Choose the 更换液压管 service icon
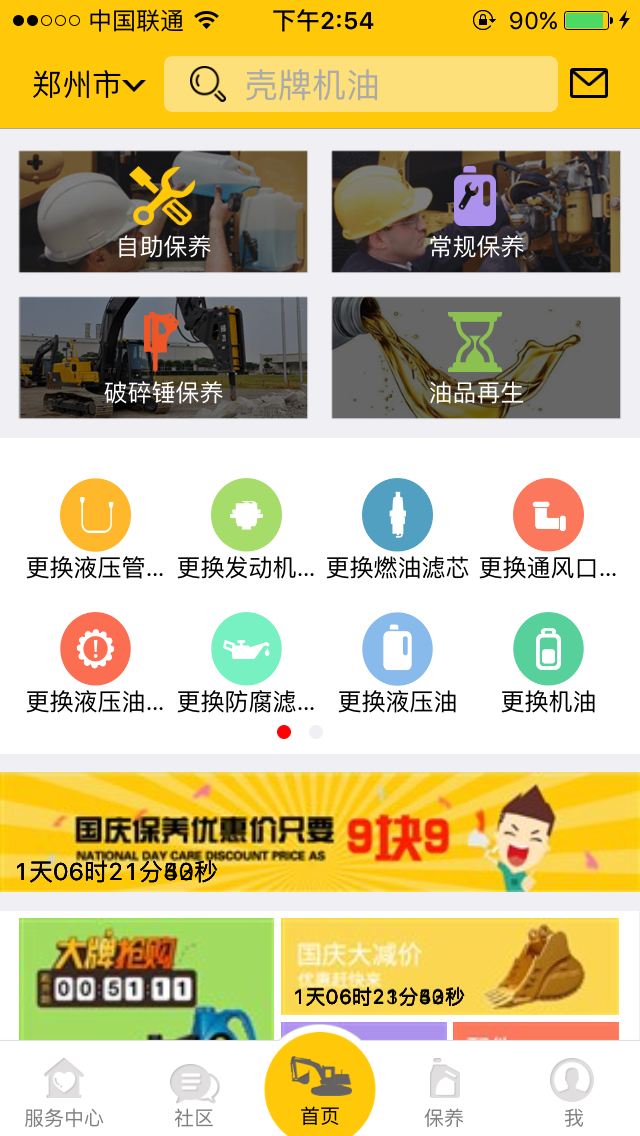This screenshot has height=1136, width=640. click(x=95, y=515)
